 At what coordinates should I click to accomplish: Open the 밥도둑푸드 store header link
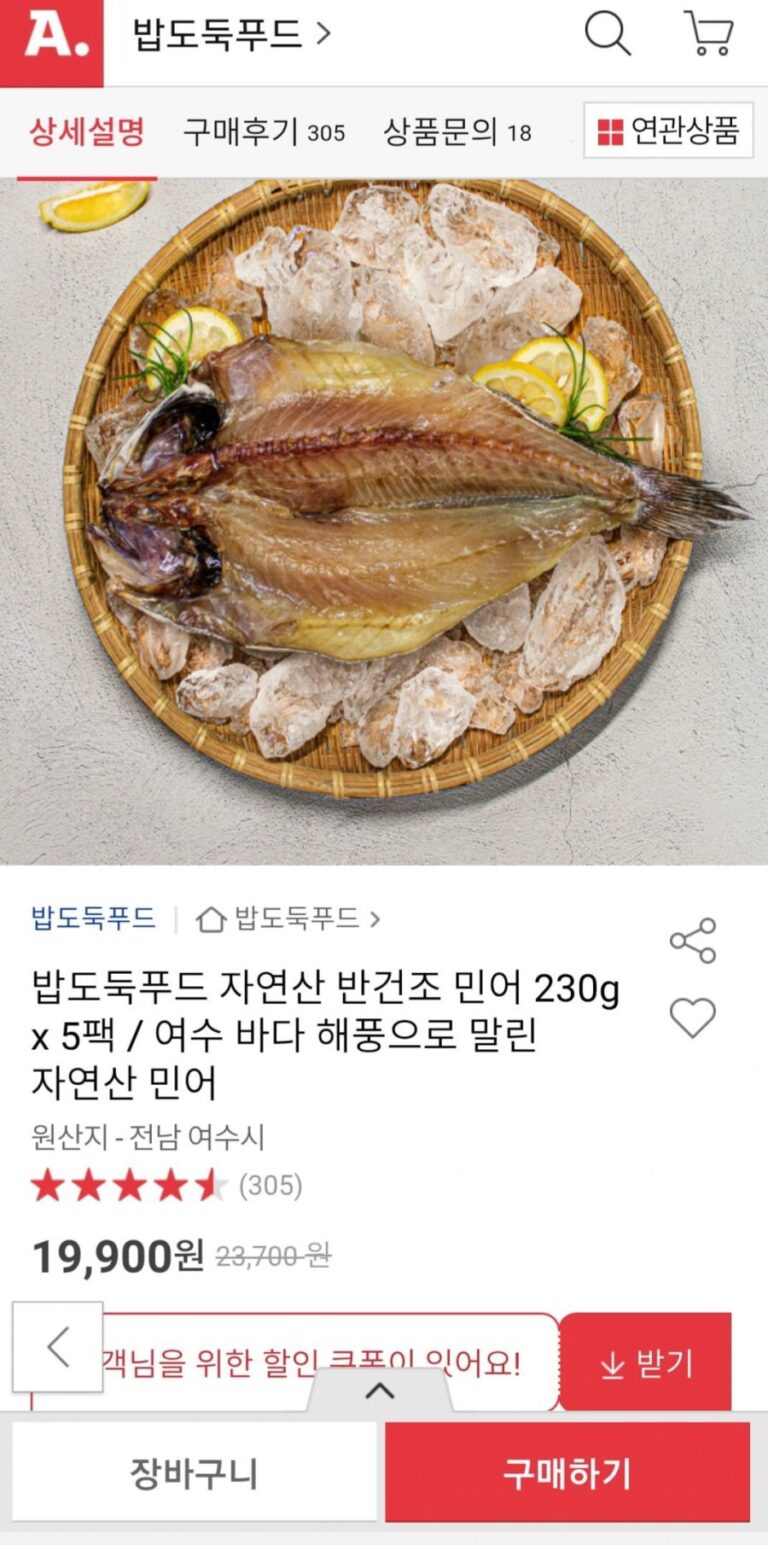[230, 34]
